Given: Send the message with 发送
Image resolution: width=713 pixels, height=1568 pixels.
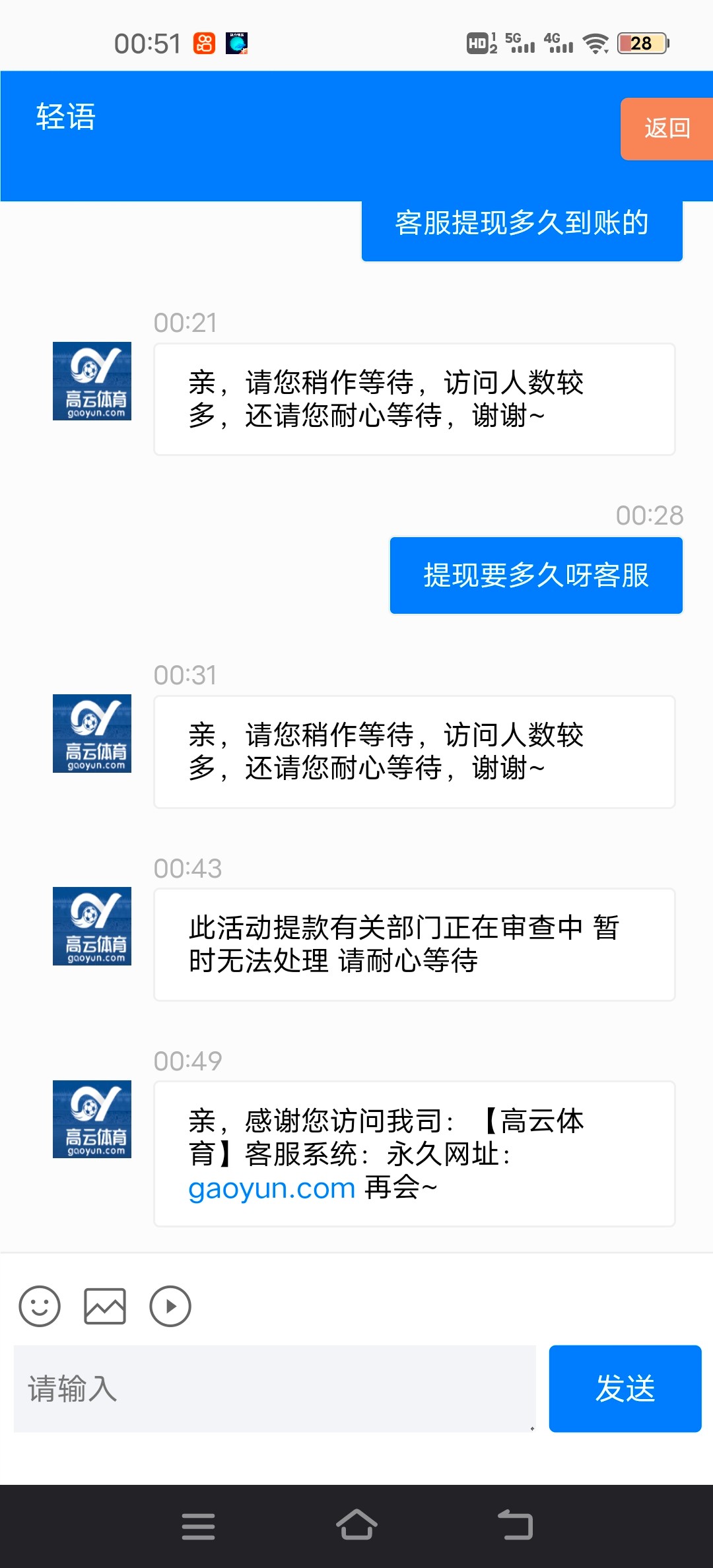Looking at the screenshot, I should pyautogui.click(x=625, y=1388).
